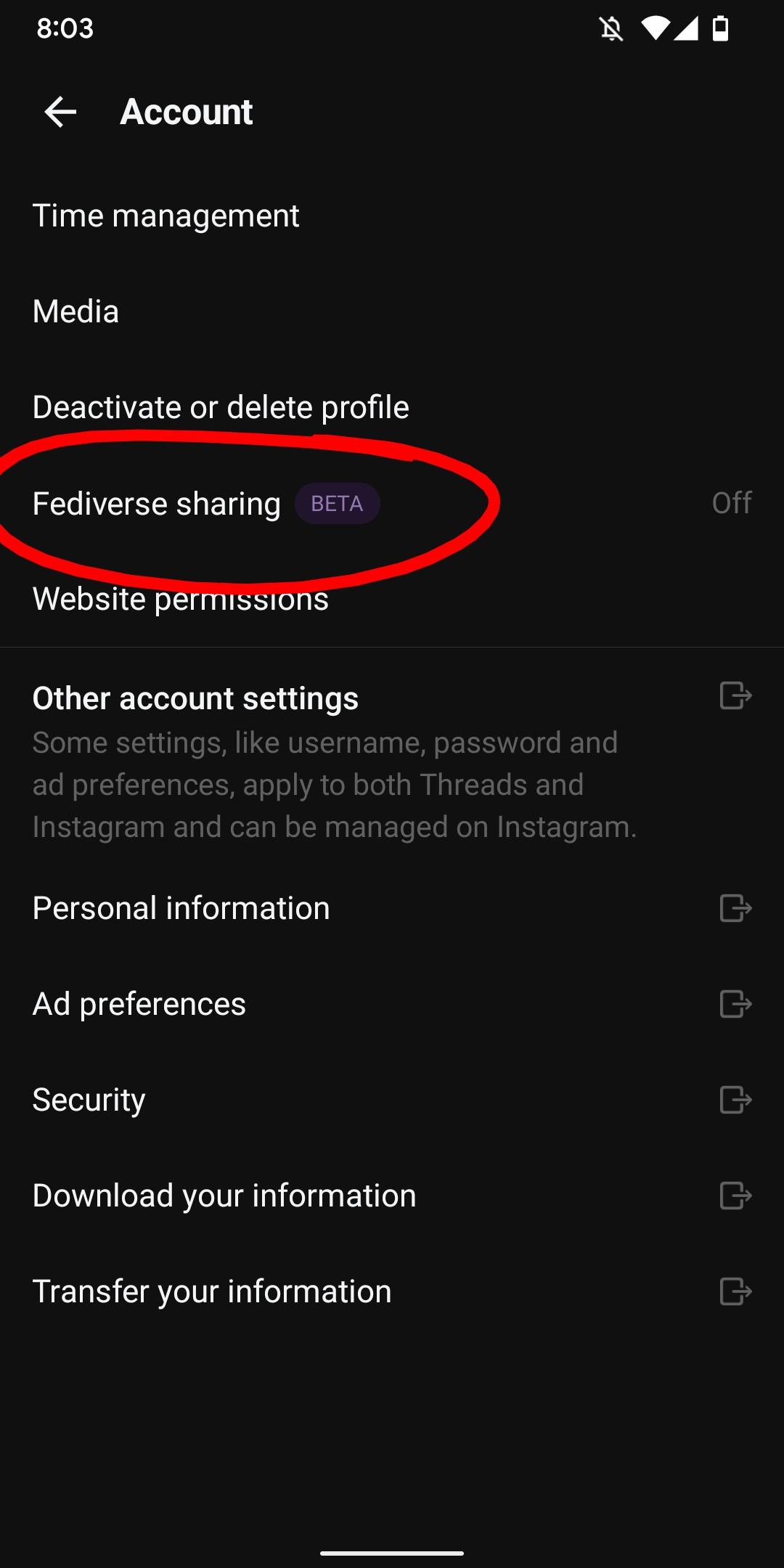The width and height of the screenshot is (784, 1568).
Task: Open Fediverse sharing beta setting
Action: [157, 504]
